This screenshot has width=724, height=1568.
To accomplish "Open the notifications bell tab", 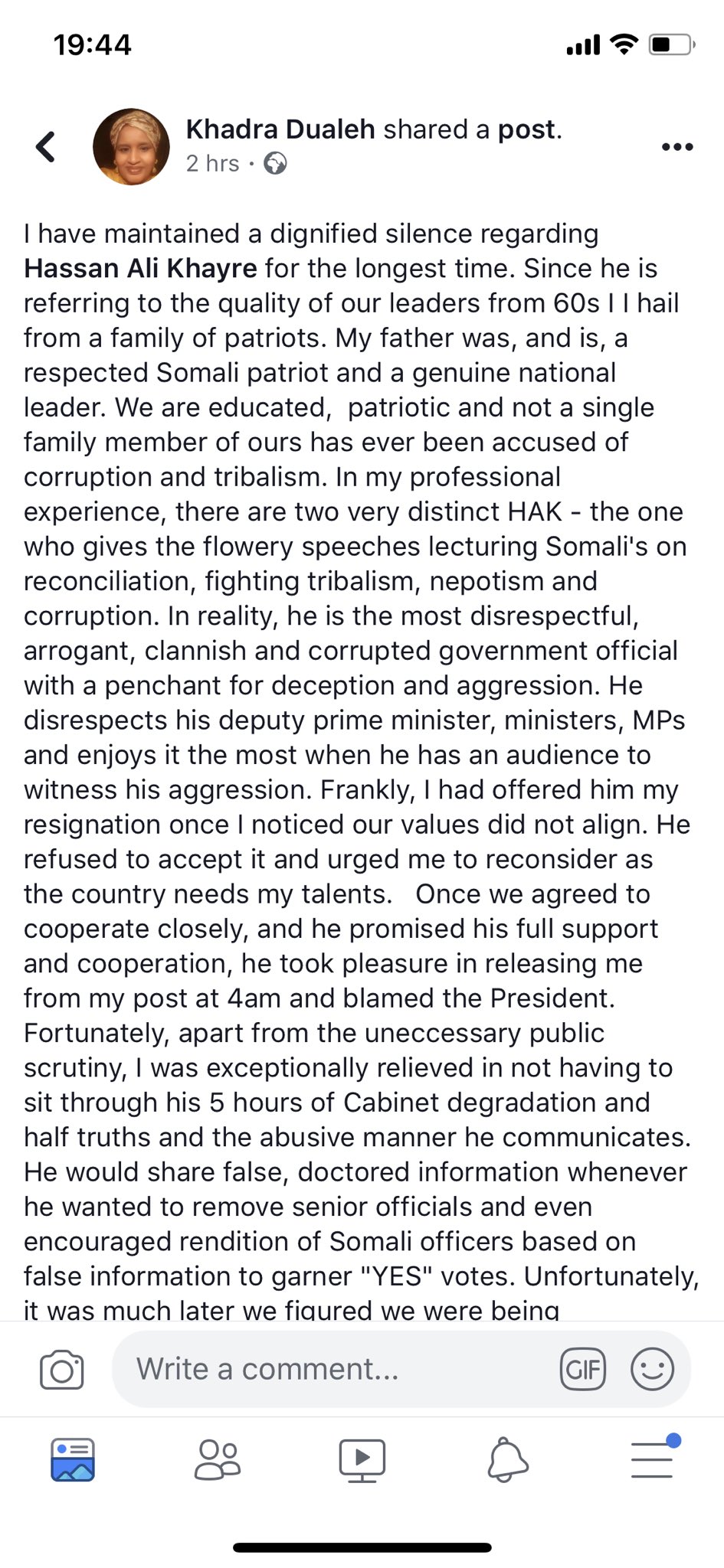I will click(x=507, y=1460).
